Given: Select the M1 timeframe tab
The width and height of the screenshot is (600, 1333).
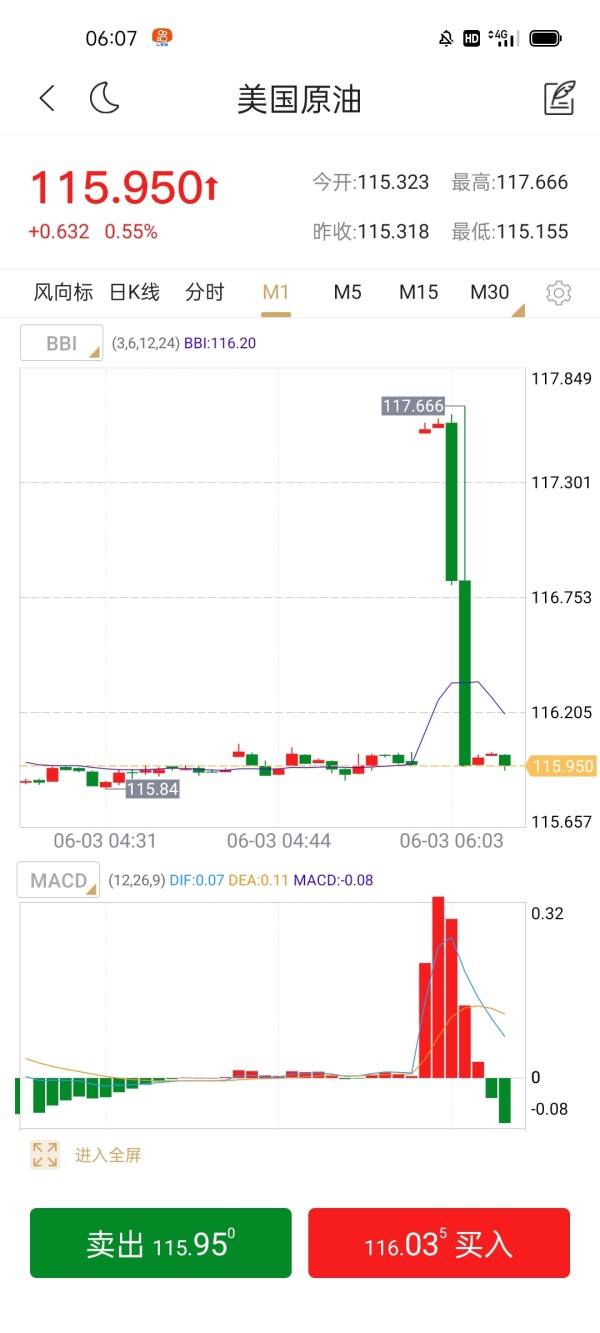Looking at the screenshot, I should 276,292.
